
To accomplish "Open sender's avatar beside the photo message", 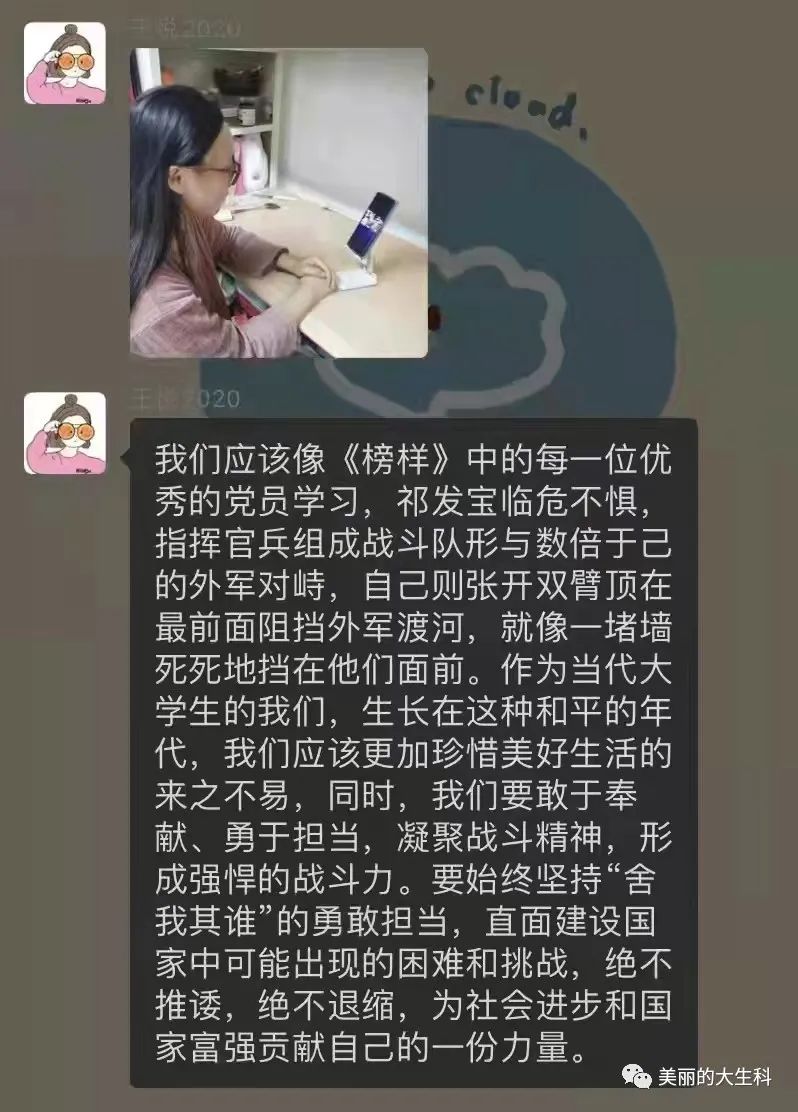I will tap(65, 63).
